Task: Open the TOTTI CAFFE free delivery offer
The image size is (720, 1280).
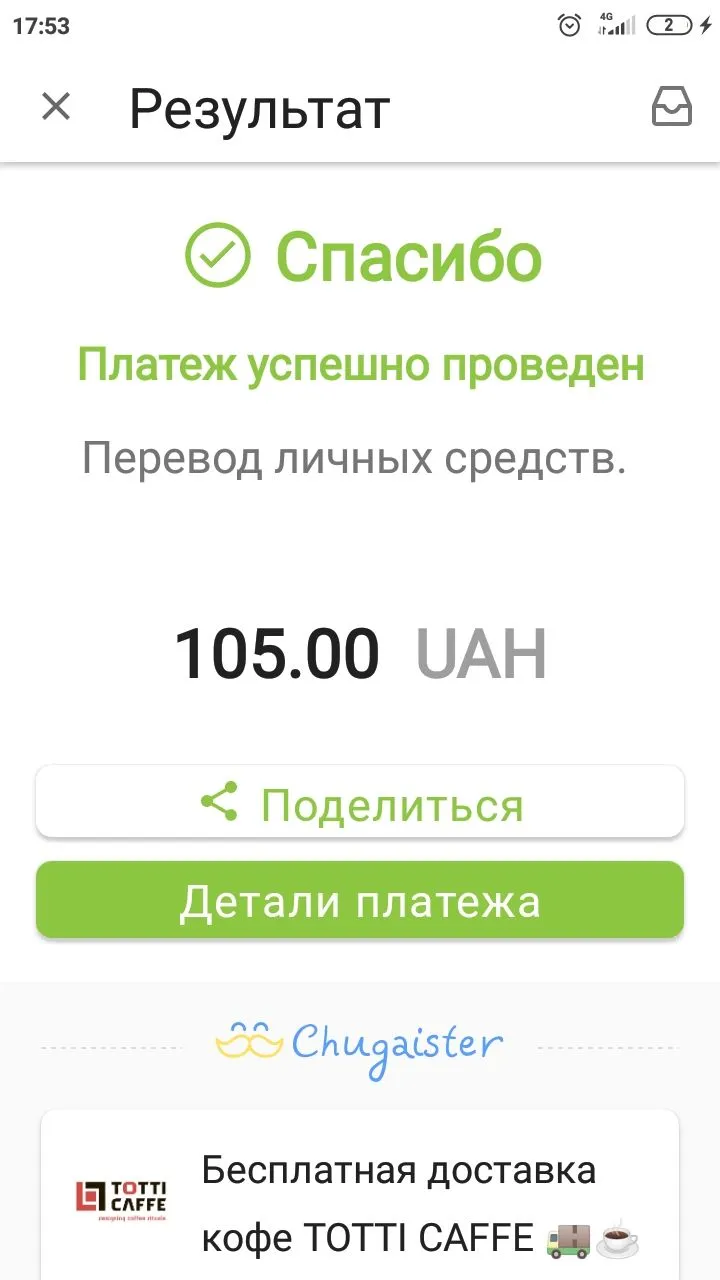Action: click(x=360, y=1200)
